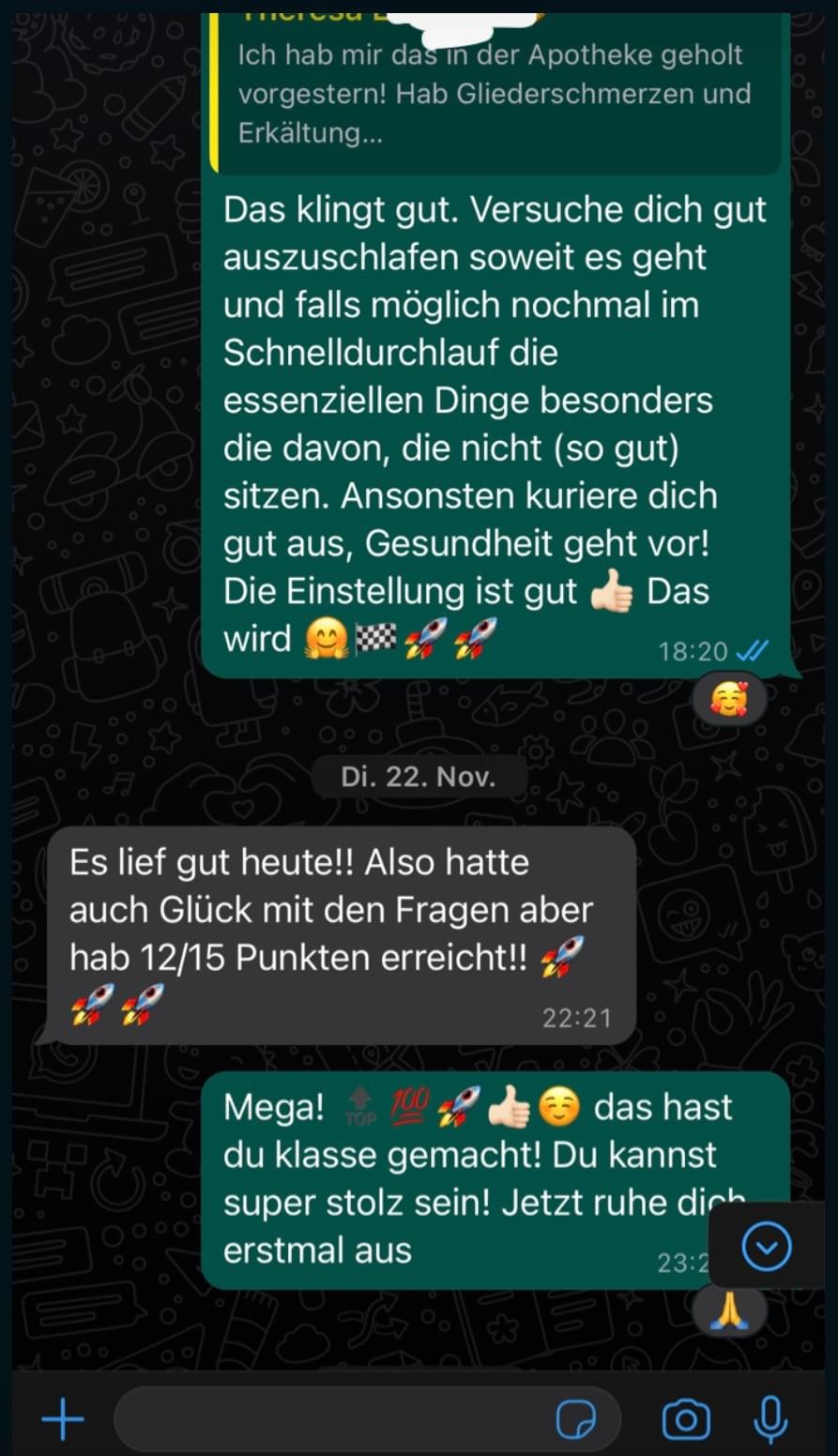View the praying hands reaction on last message
This screenshot has height=1456, width=838.
click(x=728, y=1311)
